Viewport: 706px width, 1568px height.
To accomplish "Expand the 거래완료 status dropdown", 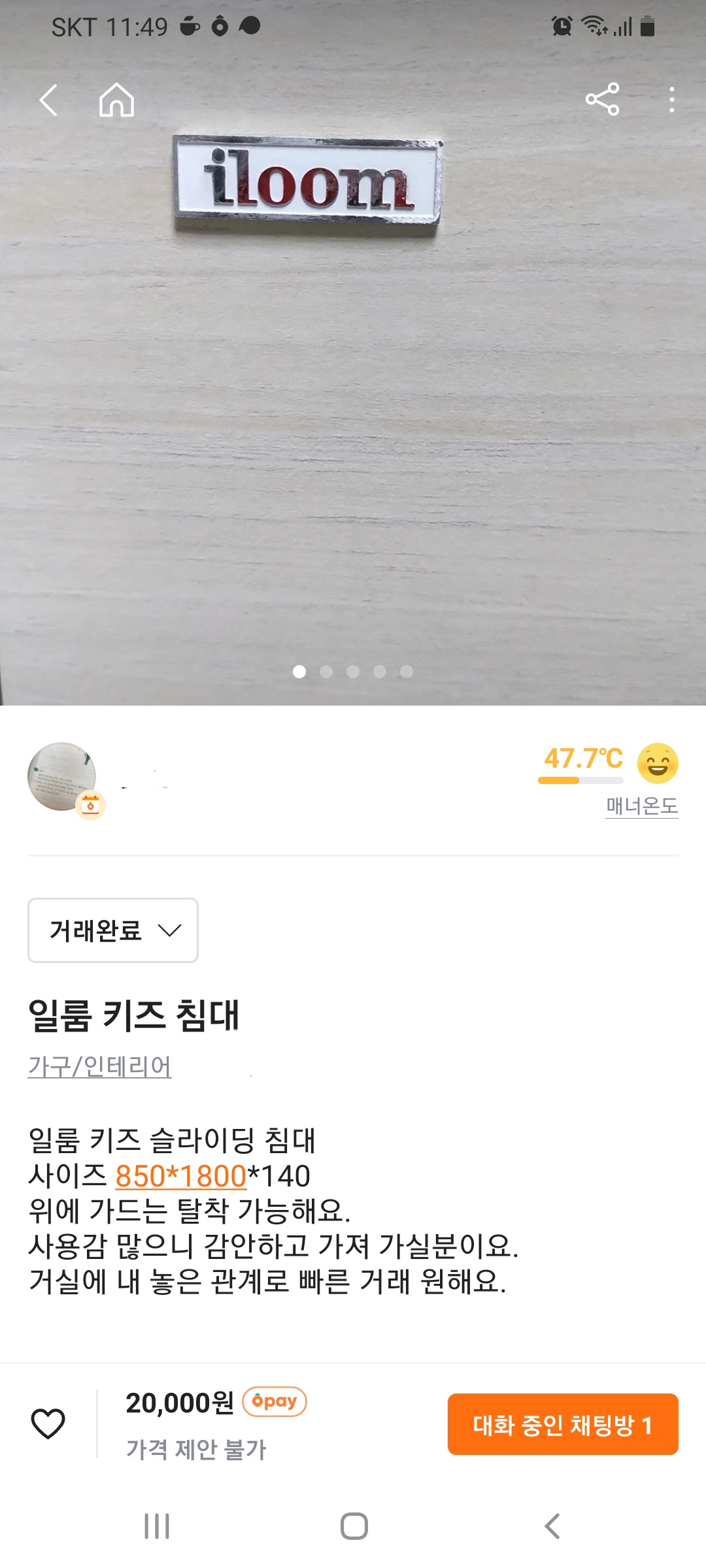I will [x=113, y=930].
